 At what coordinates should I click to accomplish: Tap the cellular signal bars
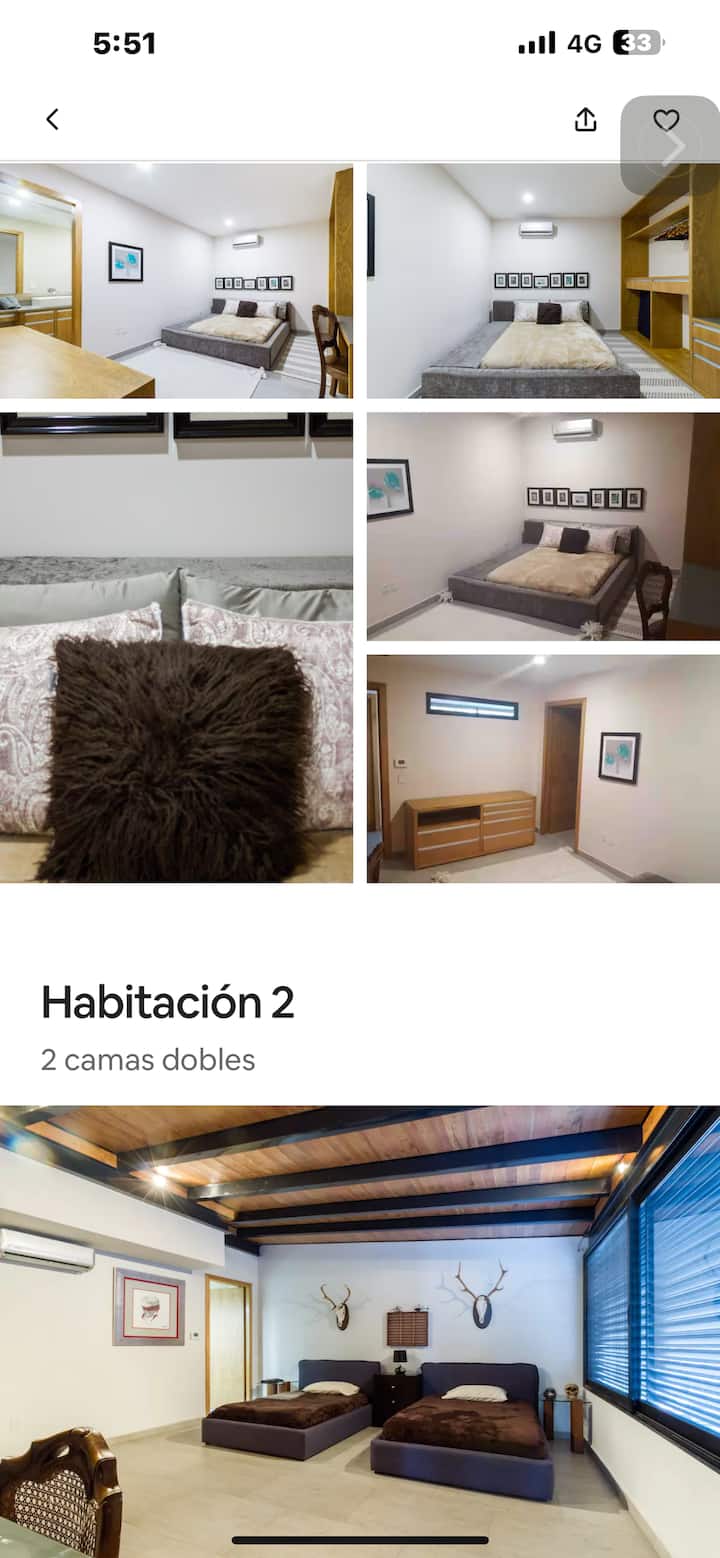point(538,42)
